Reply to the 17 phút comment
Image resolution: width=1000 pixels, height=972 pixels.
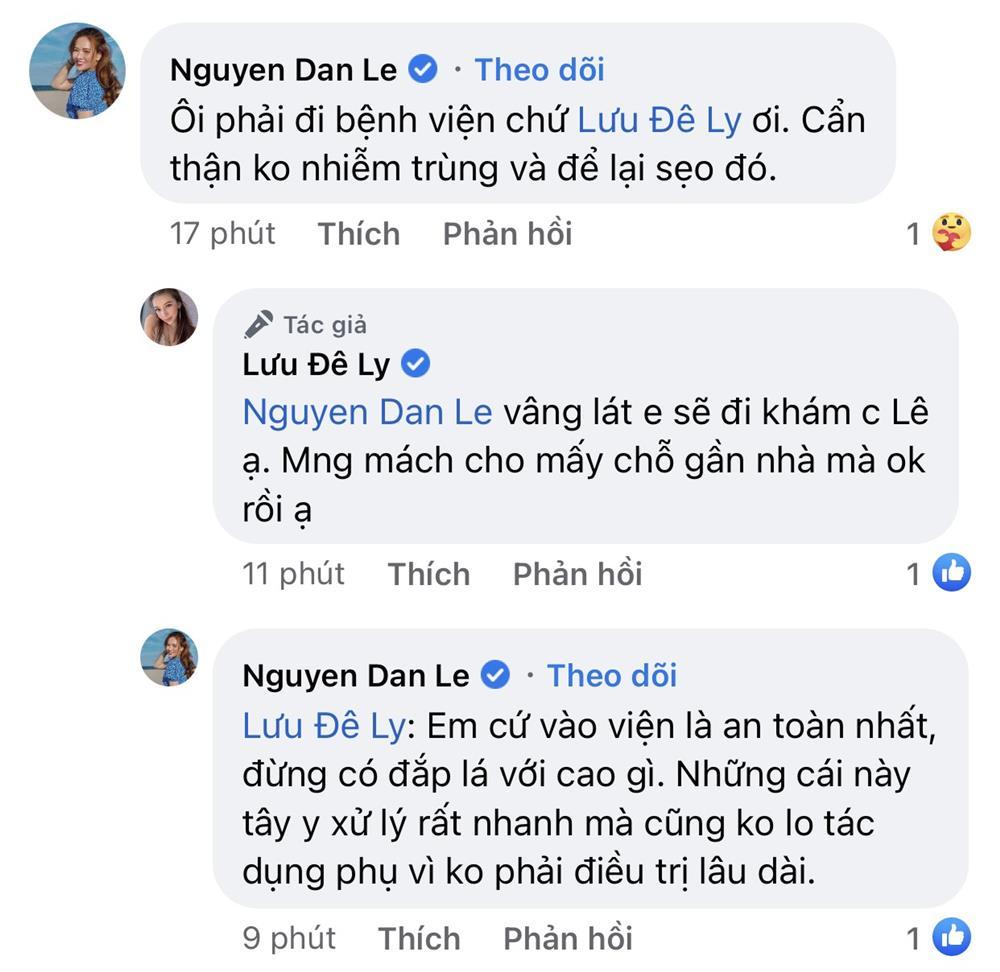point(507,234)
